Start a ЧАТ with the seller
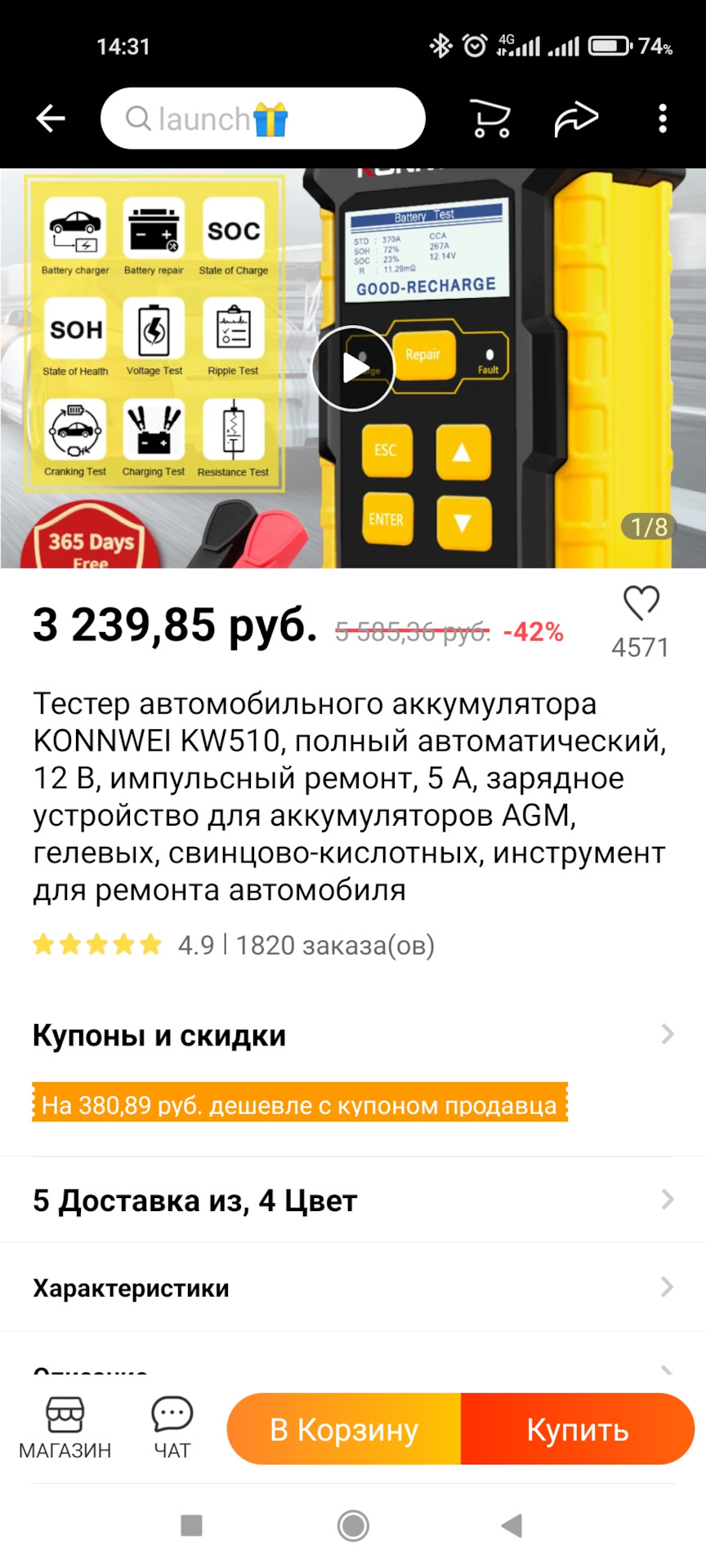706x1568 pixels. coord(172,1428)
